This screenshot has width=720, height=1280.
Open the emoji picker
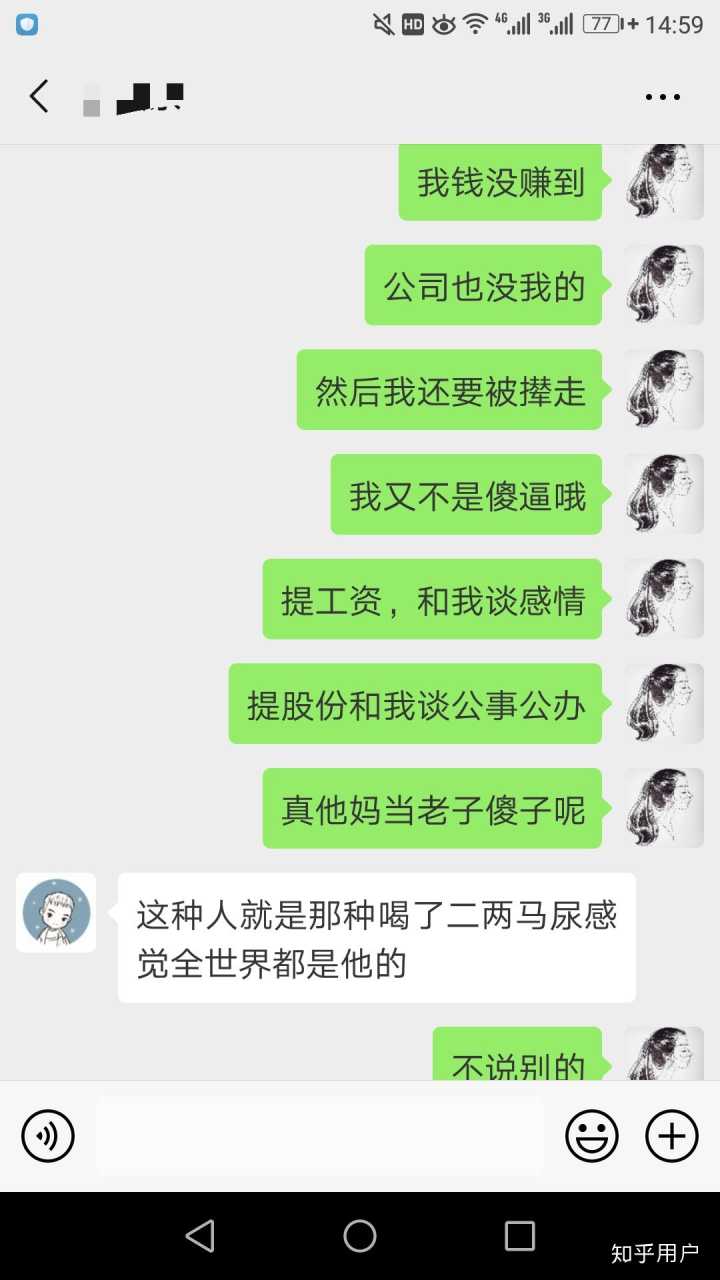click(592, 1136)
